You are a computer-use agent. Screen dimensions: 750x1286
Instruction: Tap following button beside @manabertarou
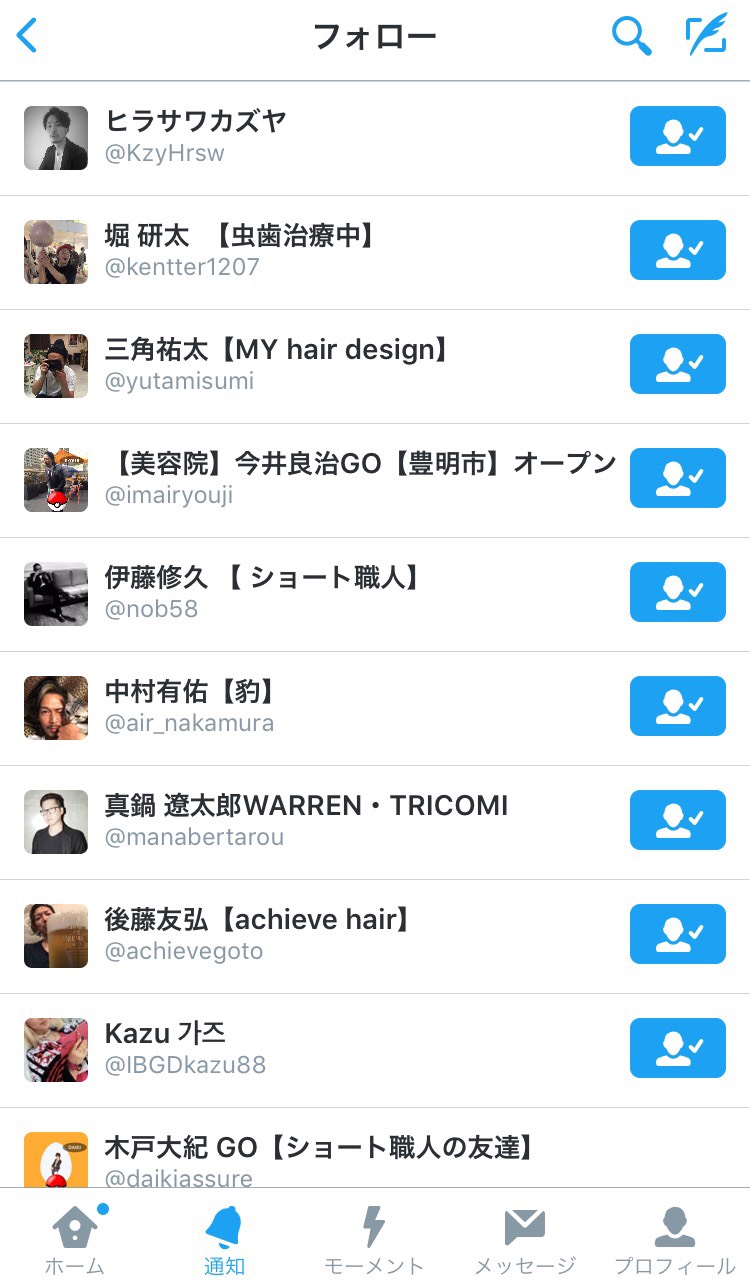pos(677,820)
